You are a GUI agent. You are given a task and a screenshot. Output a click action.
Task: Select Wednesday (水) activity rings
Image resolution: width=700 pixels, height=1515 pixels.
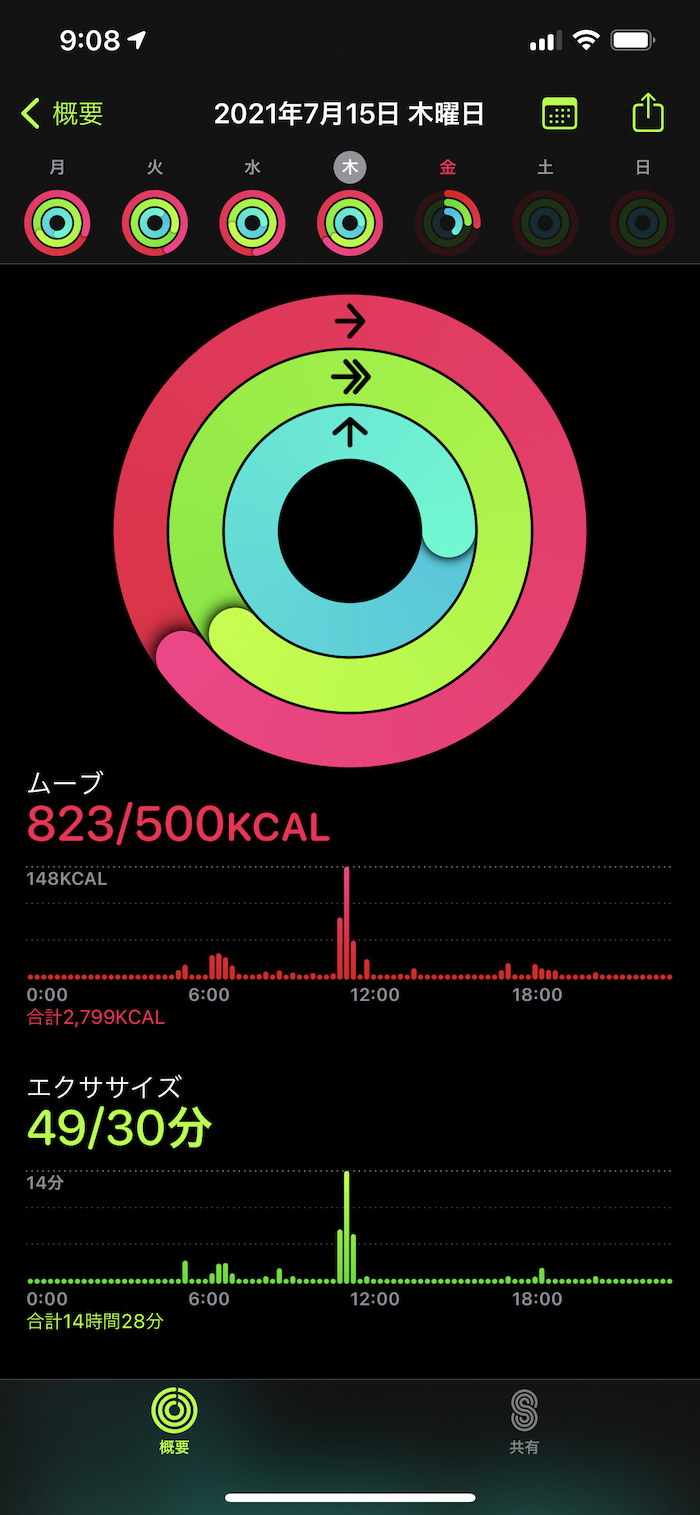tap(252, 222)
